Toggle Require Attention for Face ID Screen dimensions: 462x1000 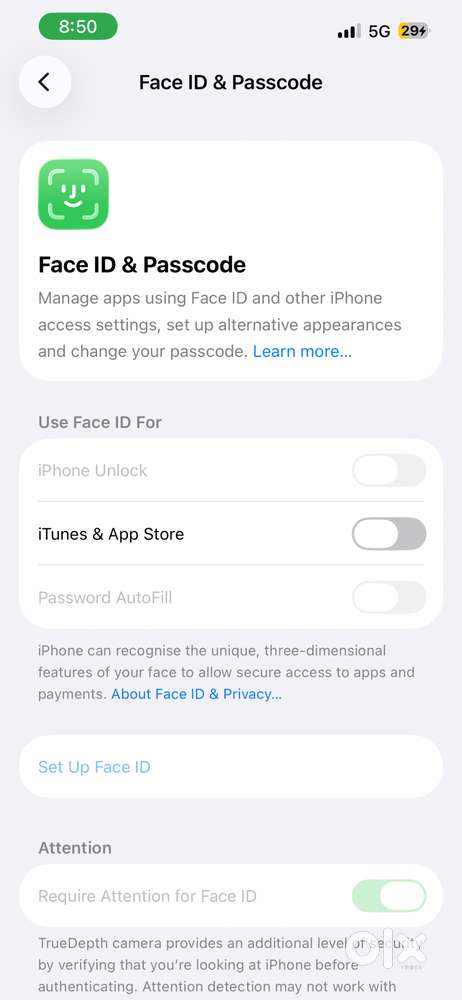(x=389, y=896)
